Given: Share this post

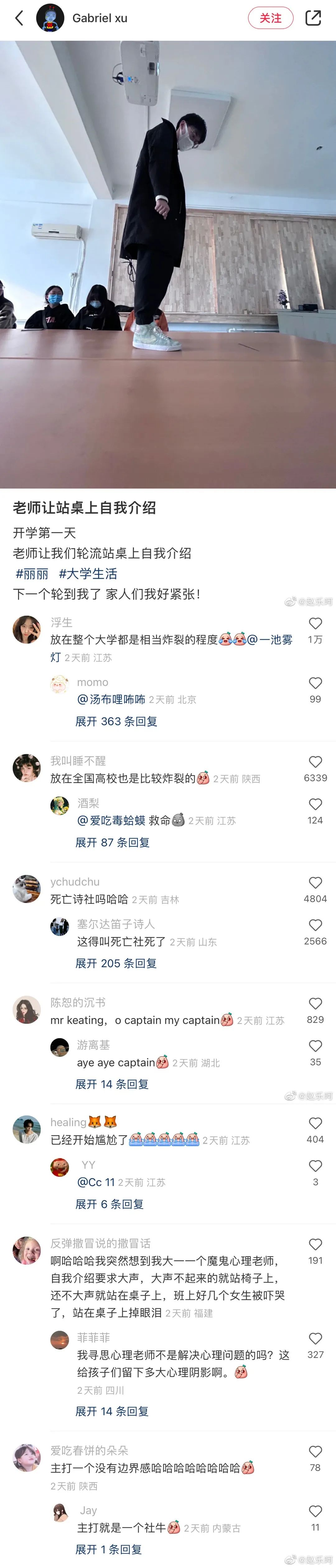Looking at the screenshot, I should tap(313, 18).
